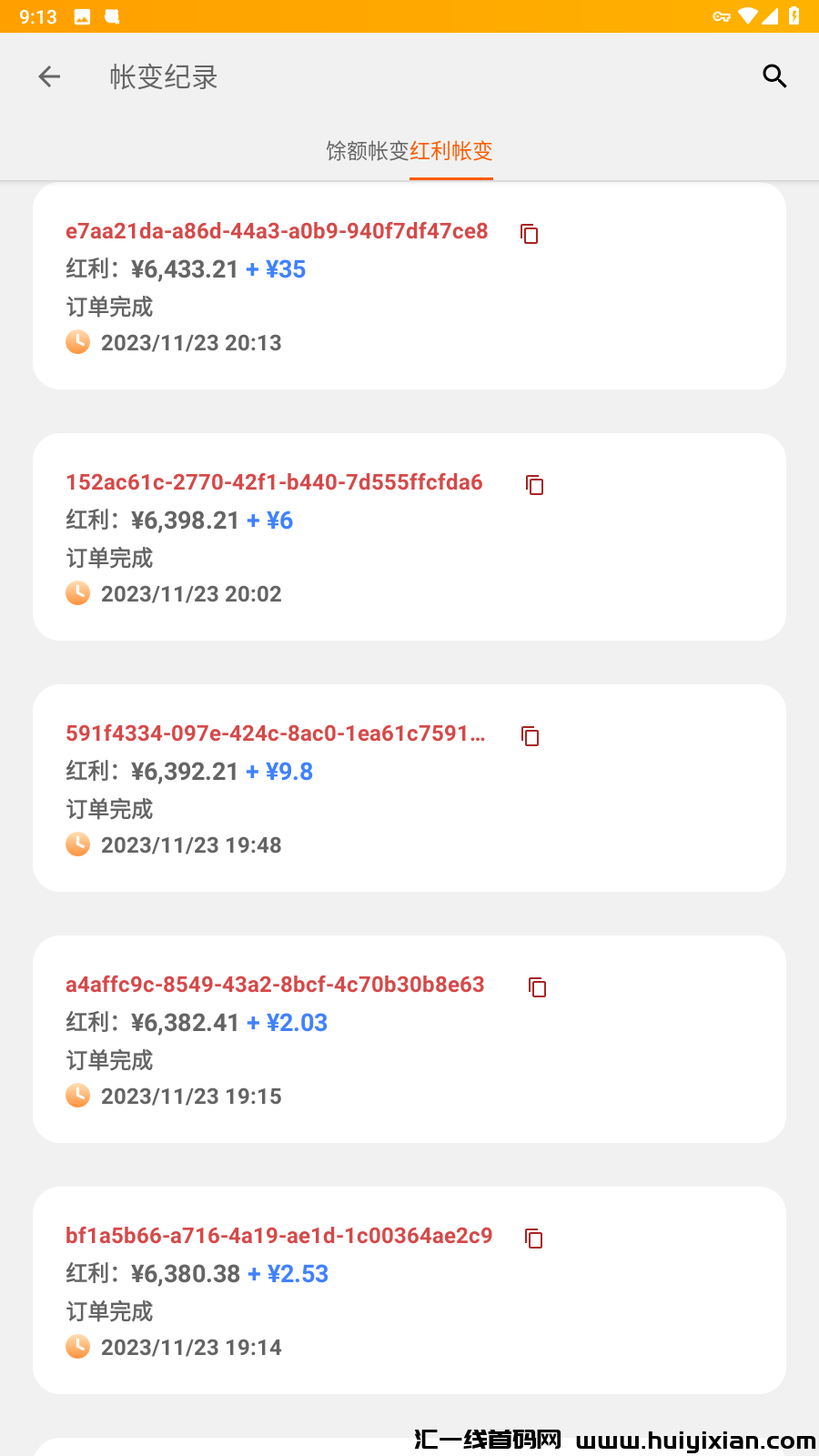Select the bonus value ¥6,382.41
Image resolution: width=819 pixels, height=1456 pixels.
[183, 1022]
